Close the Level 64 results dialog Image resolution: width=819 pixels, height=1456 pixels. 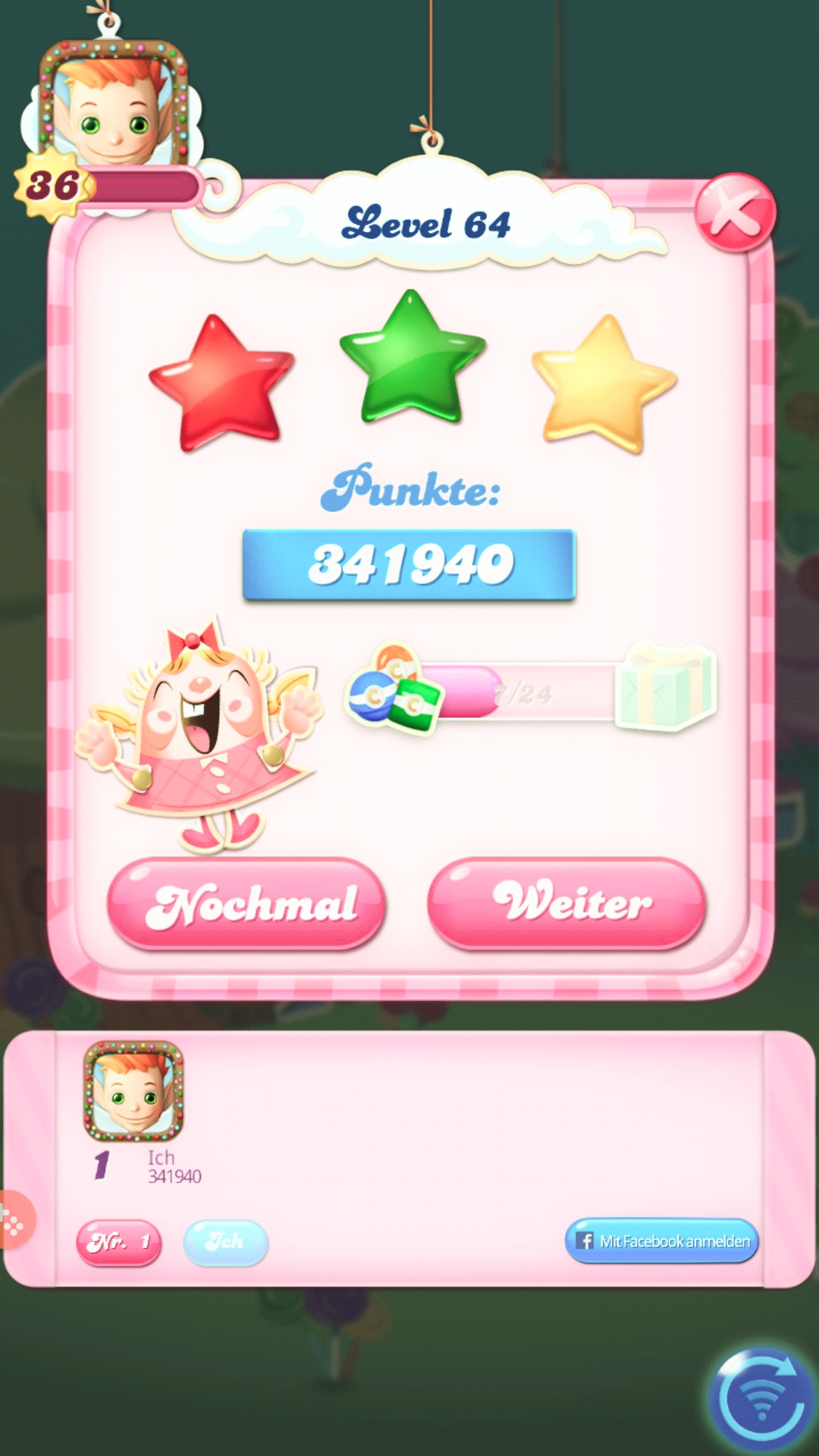tap(734, 213)
